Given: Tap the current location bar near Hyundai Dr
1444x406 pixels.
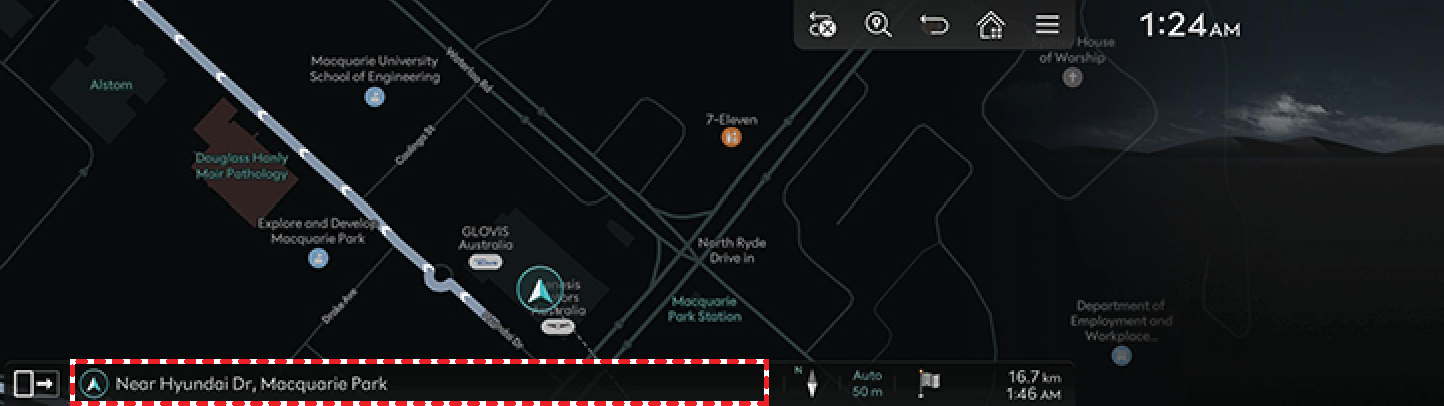Looking at the screenshot, I should click(420, 383).
